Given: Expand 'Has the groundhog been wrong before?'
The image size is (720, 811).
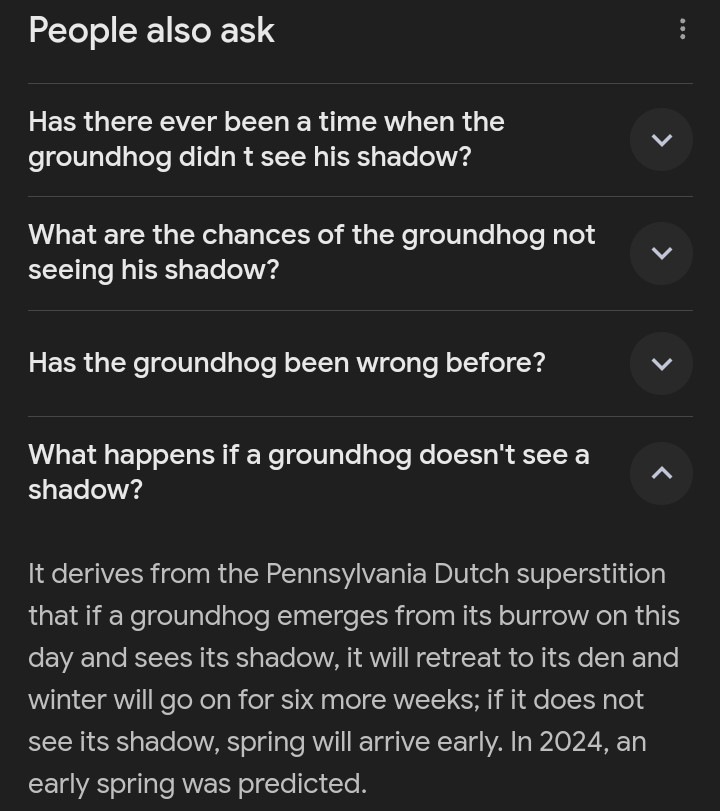Looking at the screenshot, I should [661, 363].
